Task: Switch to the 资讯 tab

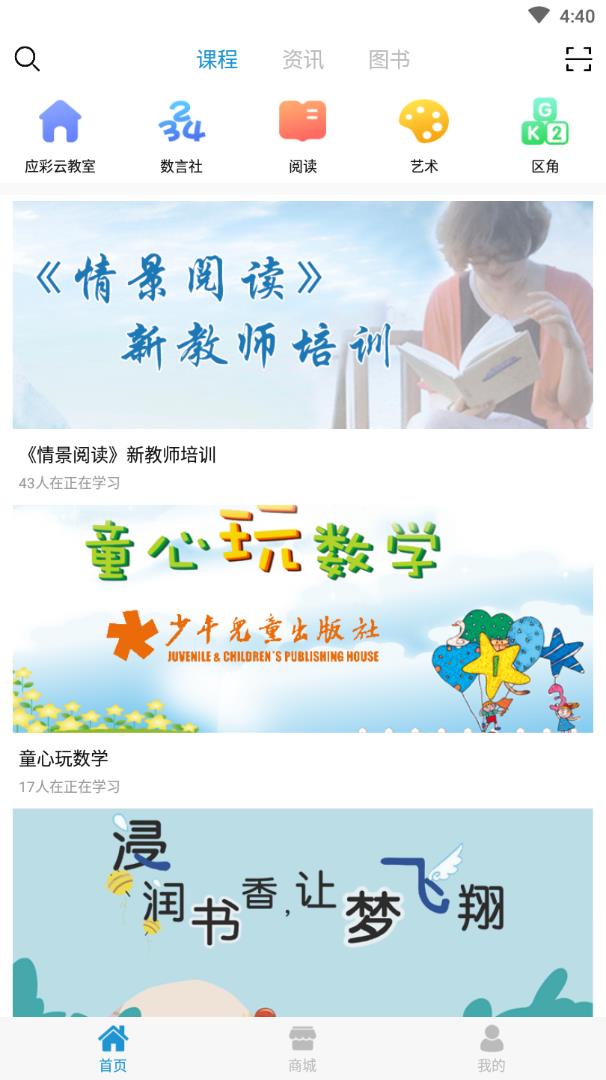Action: pyautogui.click(x=302, y=60)
